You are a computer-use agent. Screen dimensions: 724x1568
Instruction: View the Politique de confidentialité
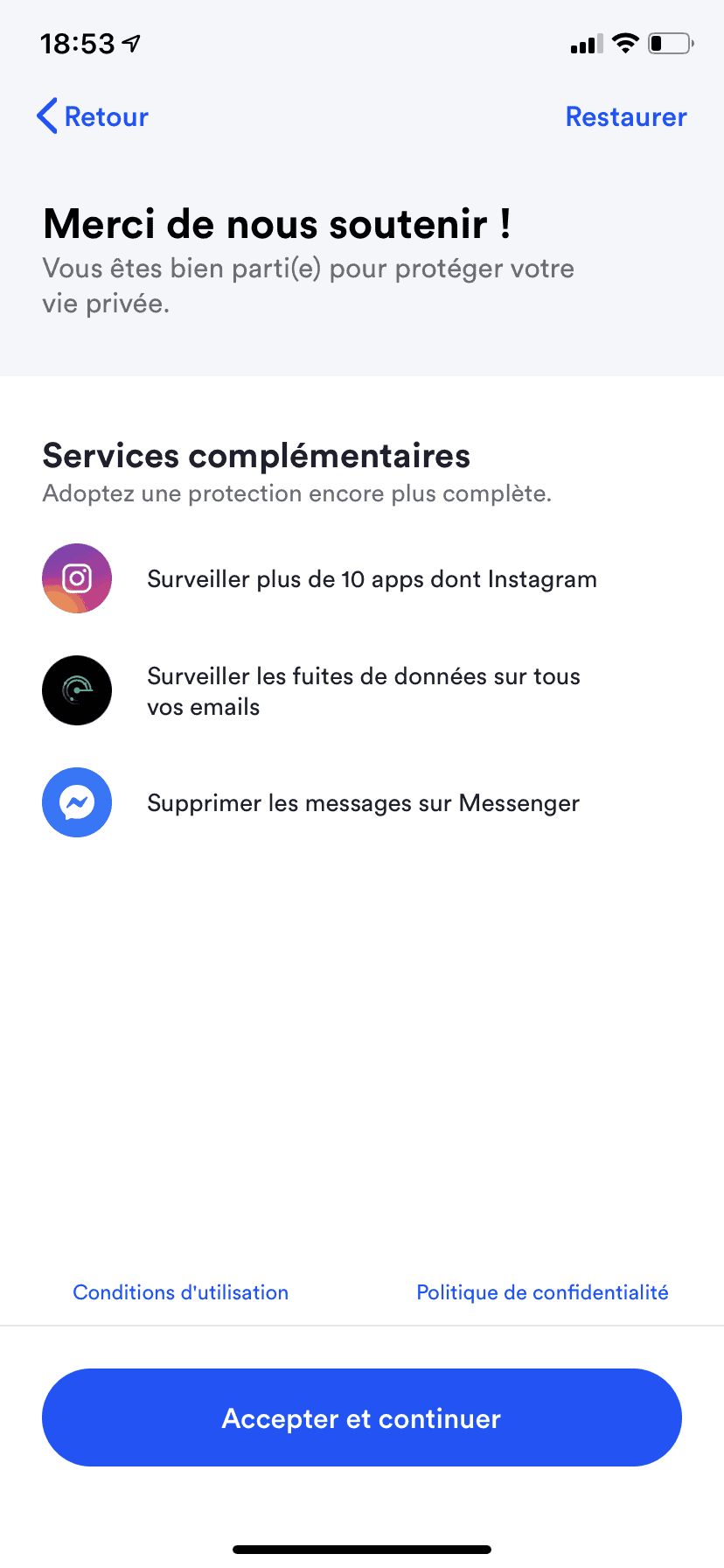point(542,1292)
